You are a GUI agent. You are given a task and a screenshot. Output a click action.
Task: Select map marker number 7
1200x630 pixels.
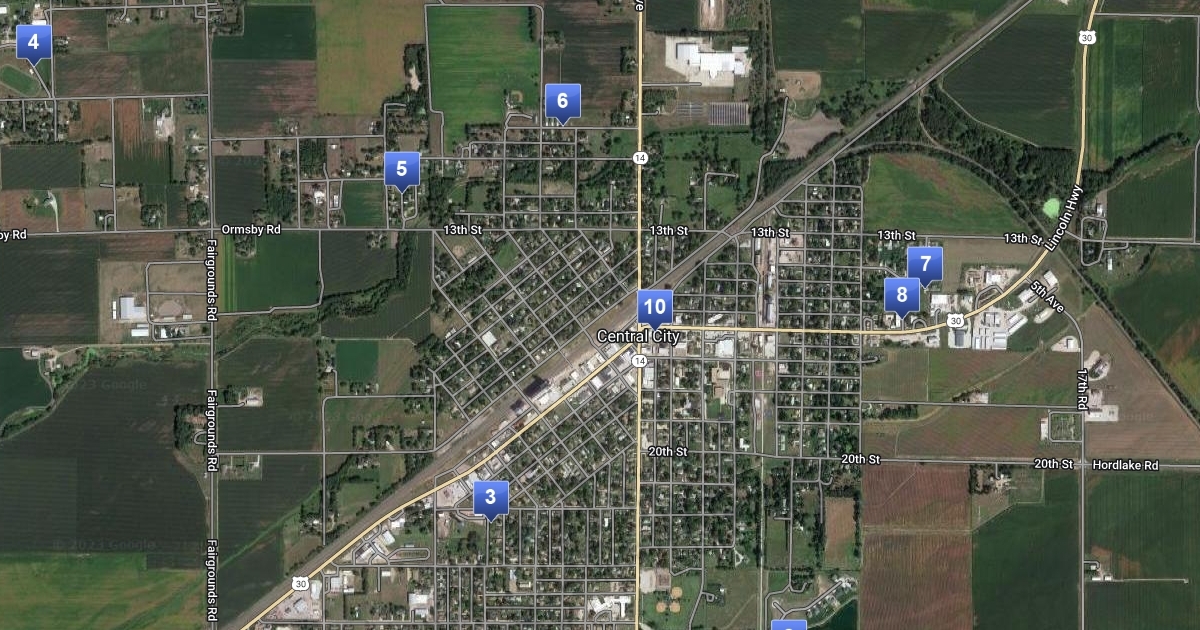coord(925,265)
